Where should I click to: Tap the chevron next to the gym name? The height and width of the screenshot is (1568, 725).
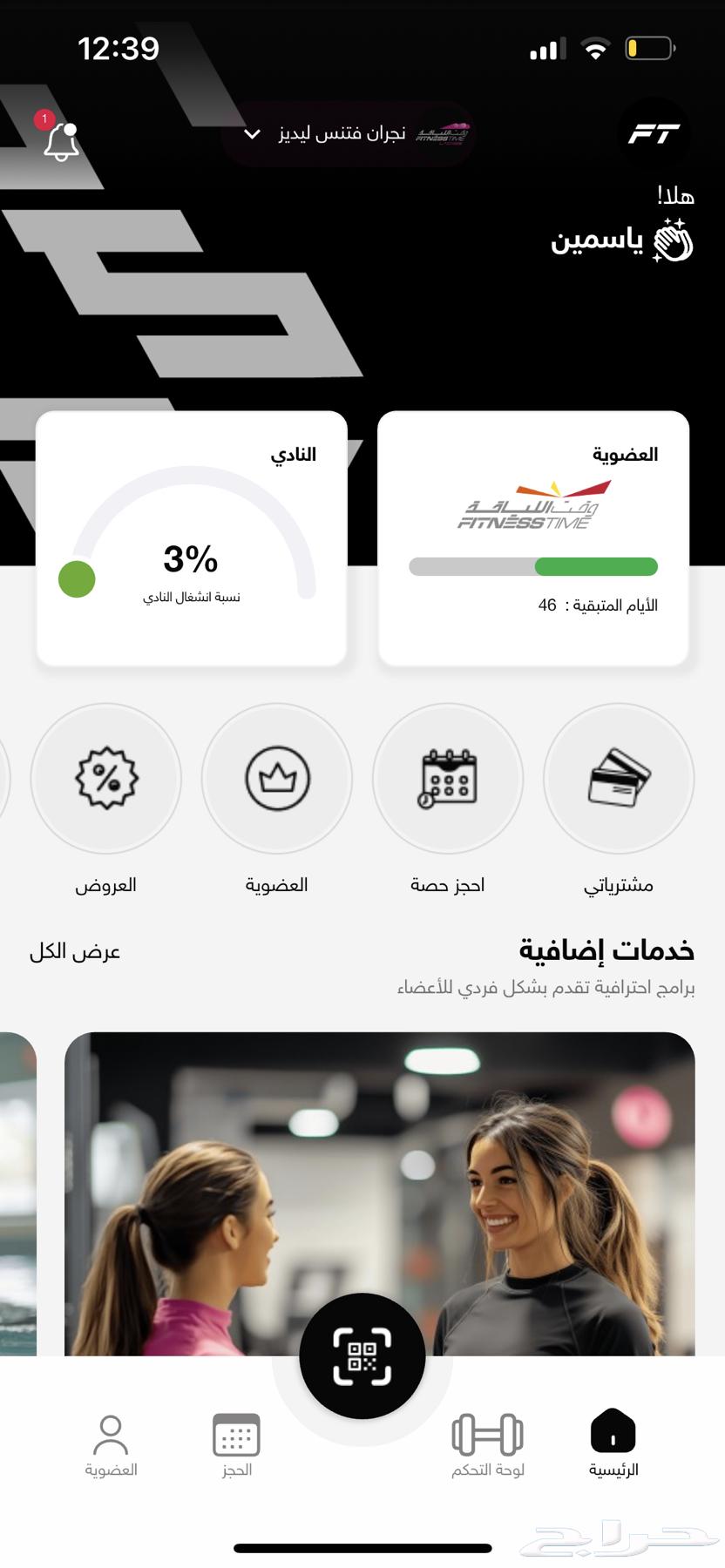point(252,135)
